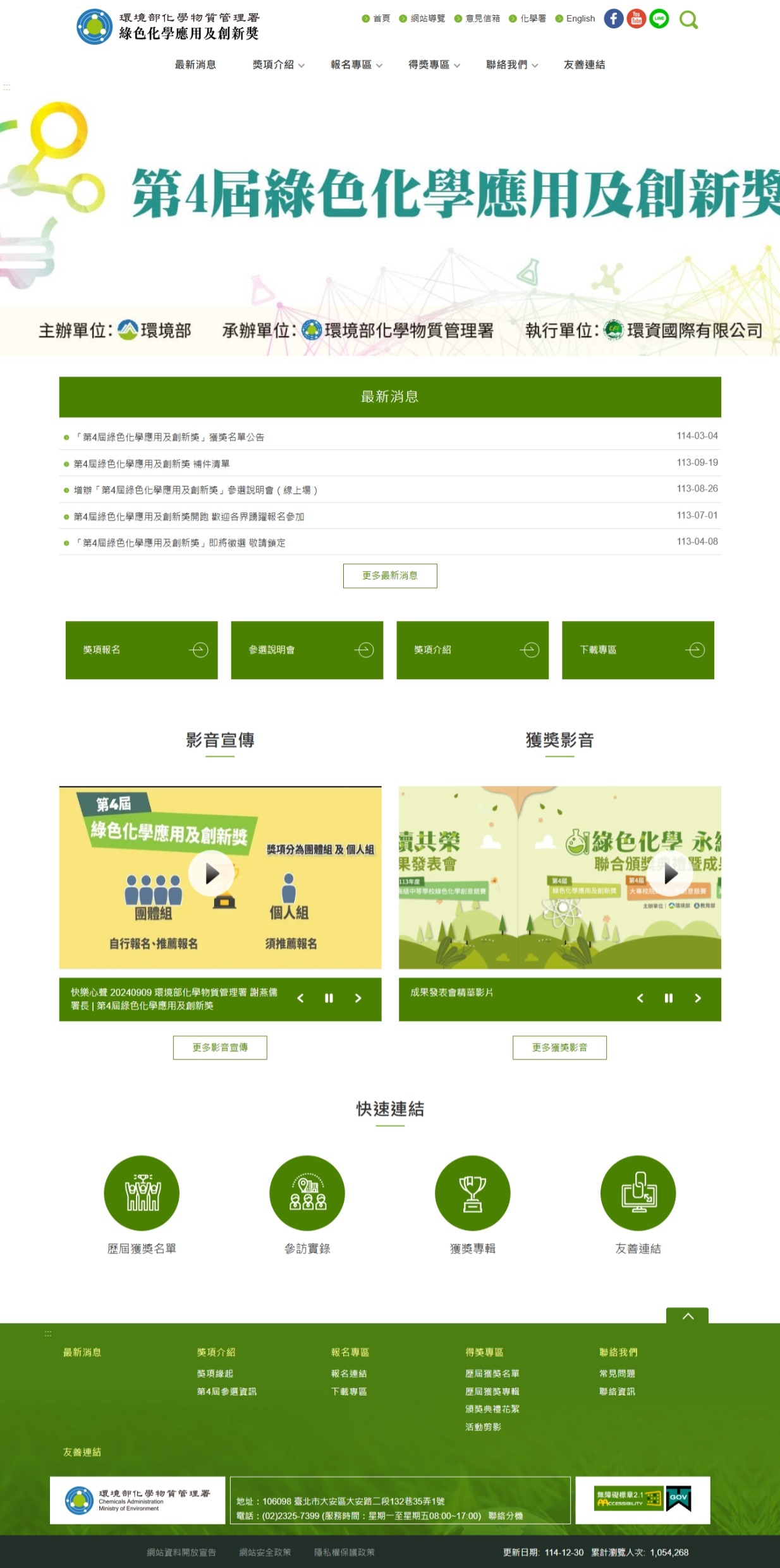Screen dimensions: 780x1568
Task: Expand the 獎項介紹 dropdown menu
Action: point(278,65)
